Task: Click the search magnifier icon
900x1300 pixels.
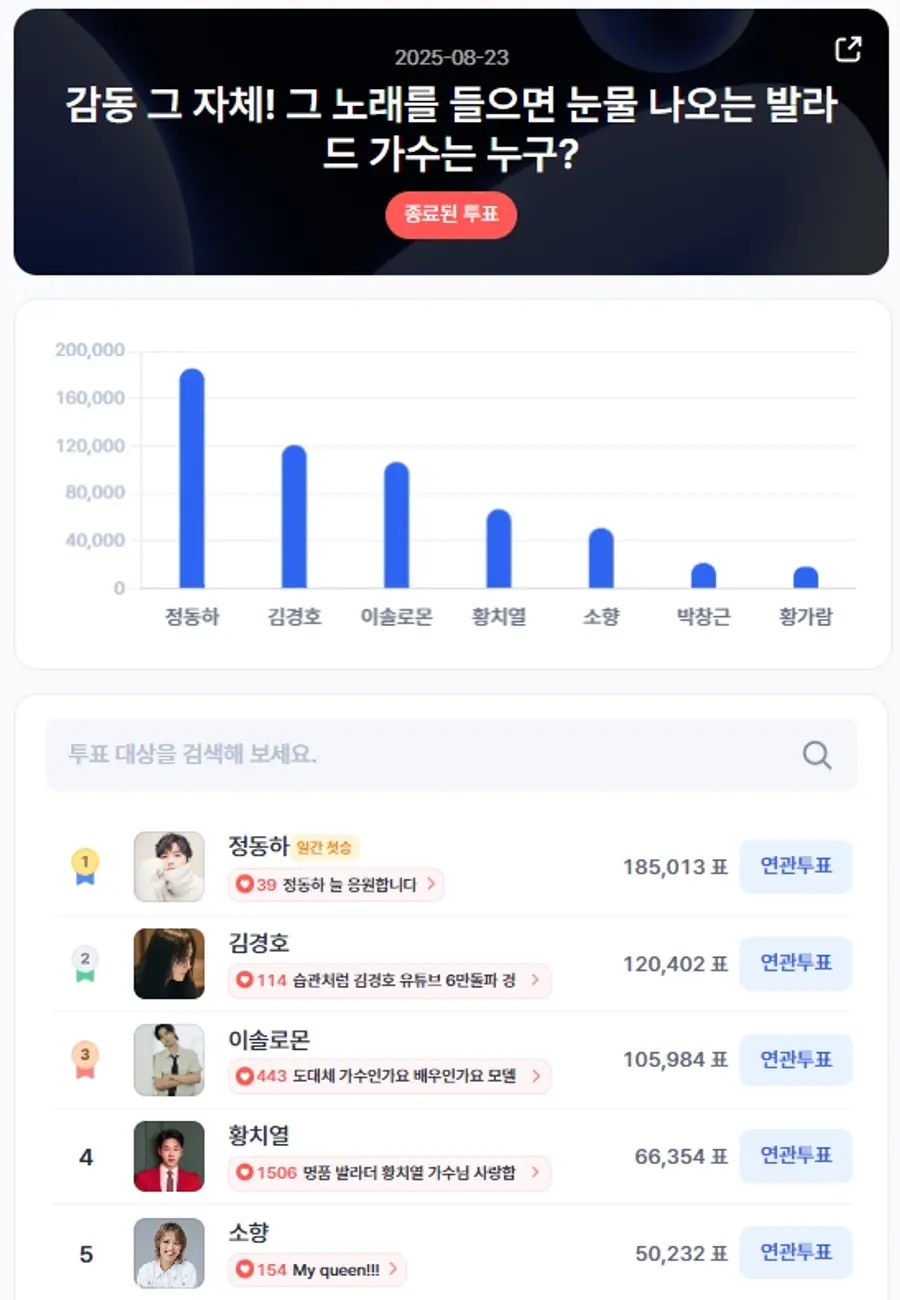Action: [x=817, y=756]
